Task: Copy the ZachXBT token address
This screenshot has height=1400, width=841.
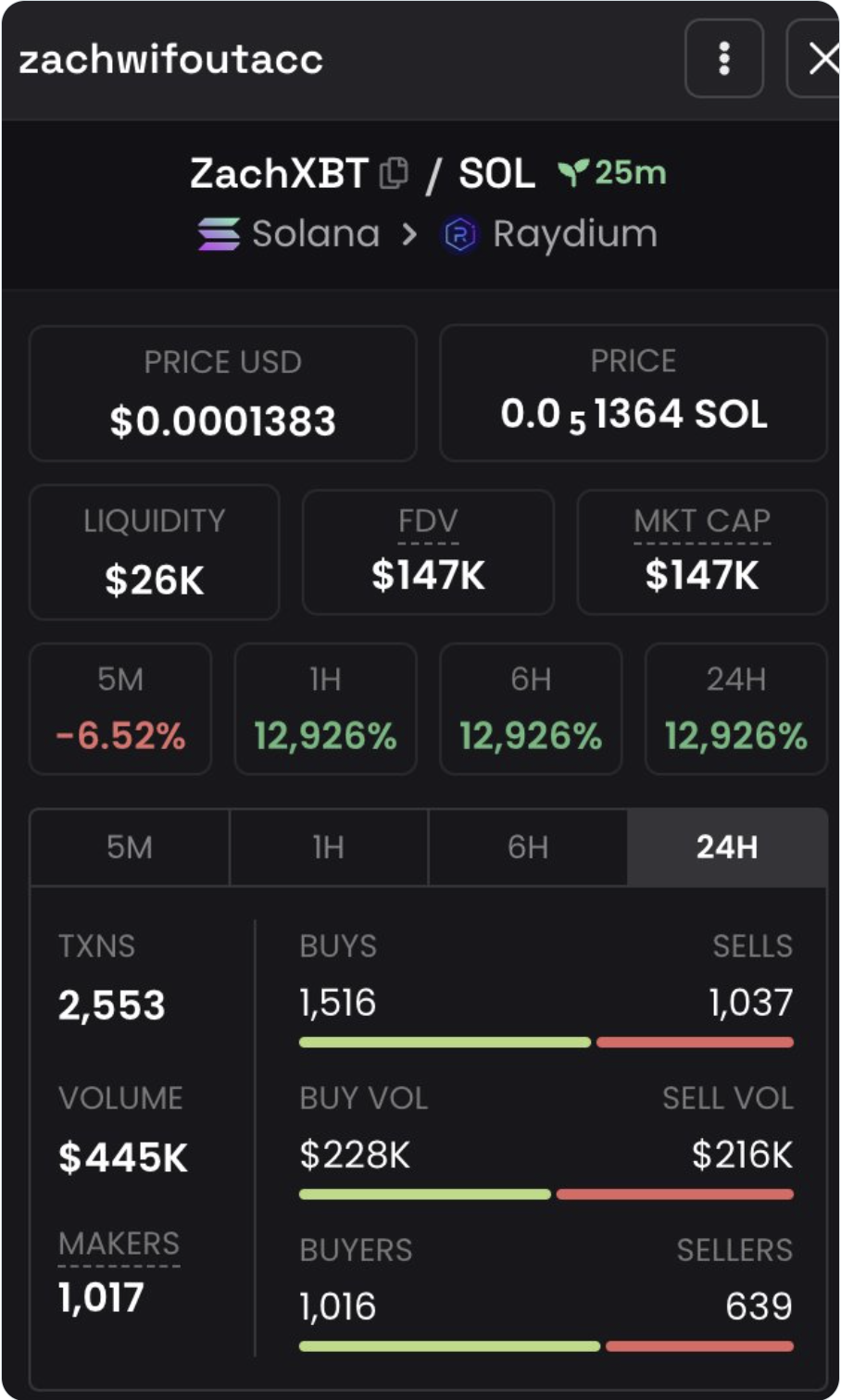Action: (x=395, y=173)
